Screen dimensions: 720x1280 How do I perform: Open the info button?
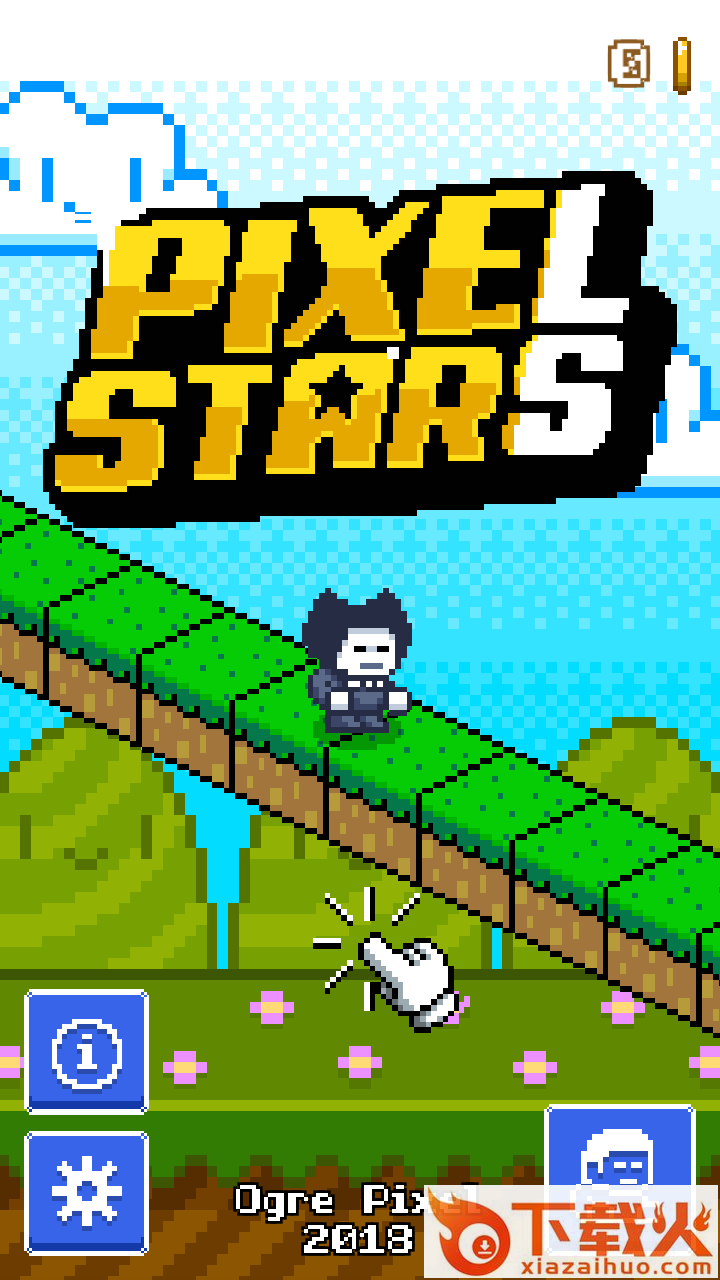point(87,1051)
